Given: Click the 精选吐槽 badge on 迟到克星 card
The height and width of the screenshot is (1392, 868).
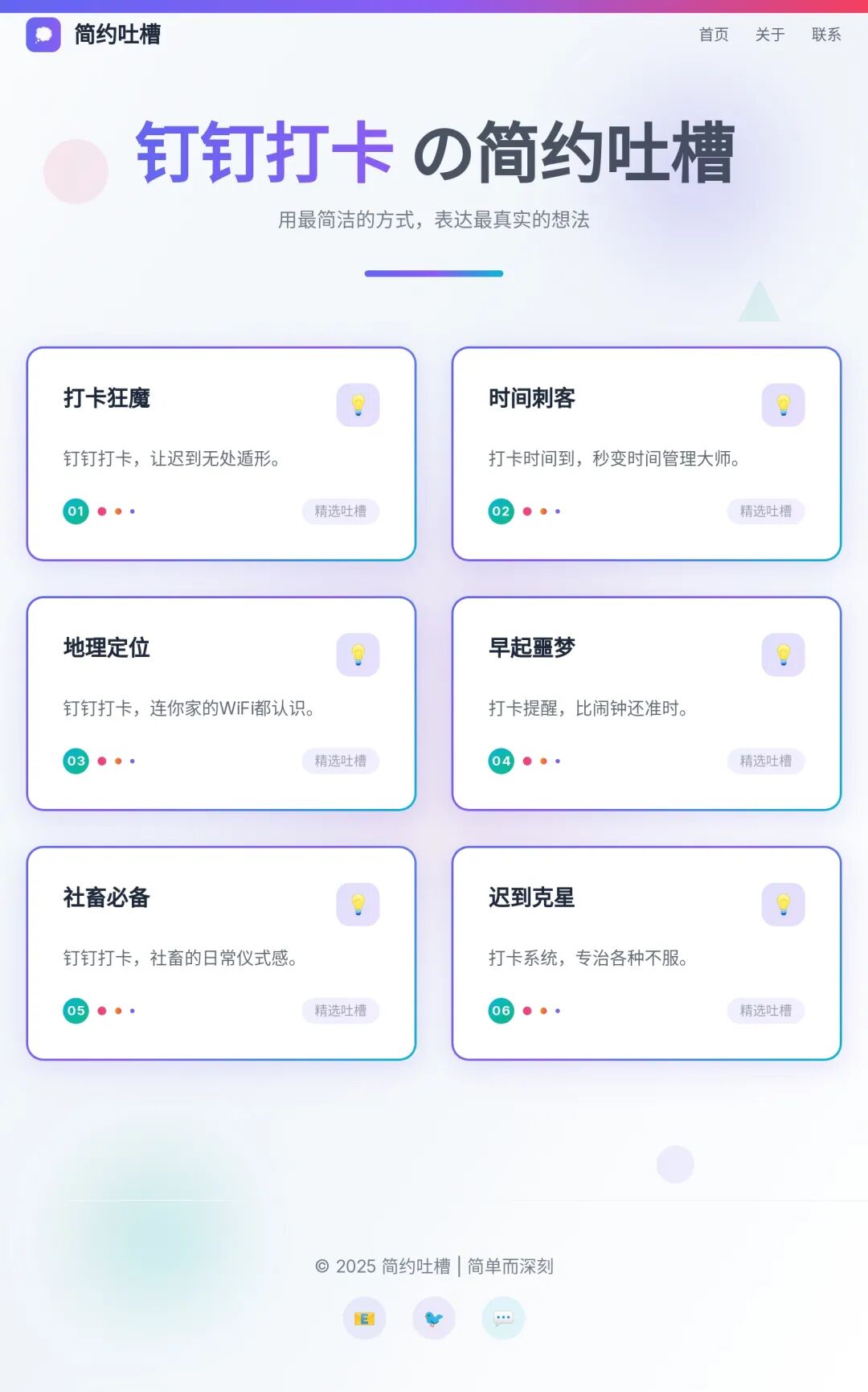Looking at the screenshot, I should [x=765, y=1011].
